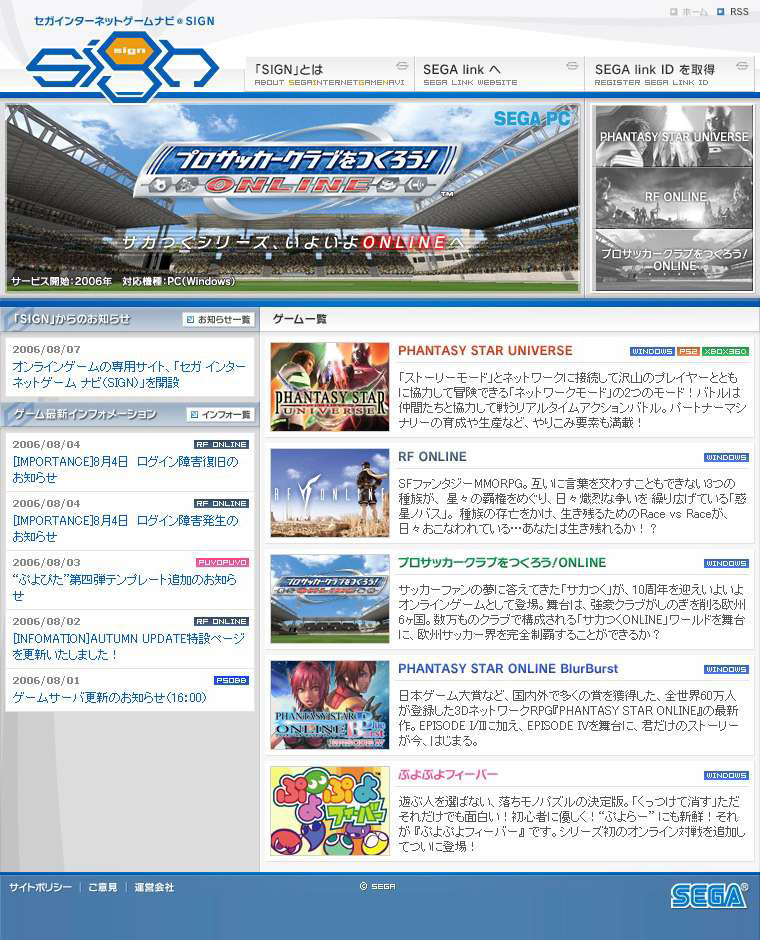Viewport: 760px width, 940px height.
Task: Open the RSS feed link
Action: point(738,12)
